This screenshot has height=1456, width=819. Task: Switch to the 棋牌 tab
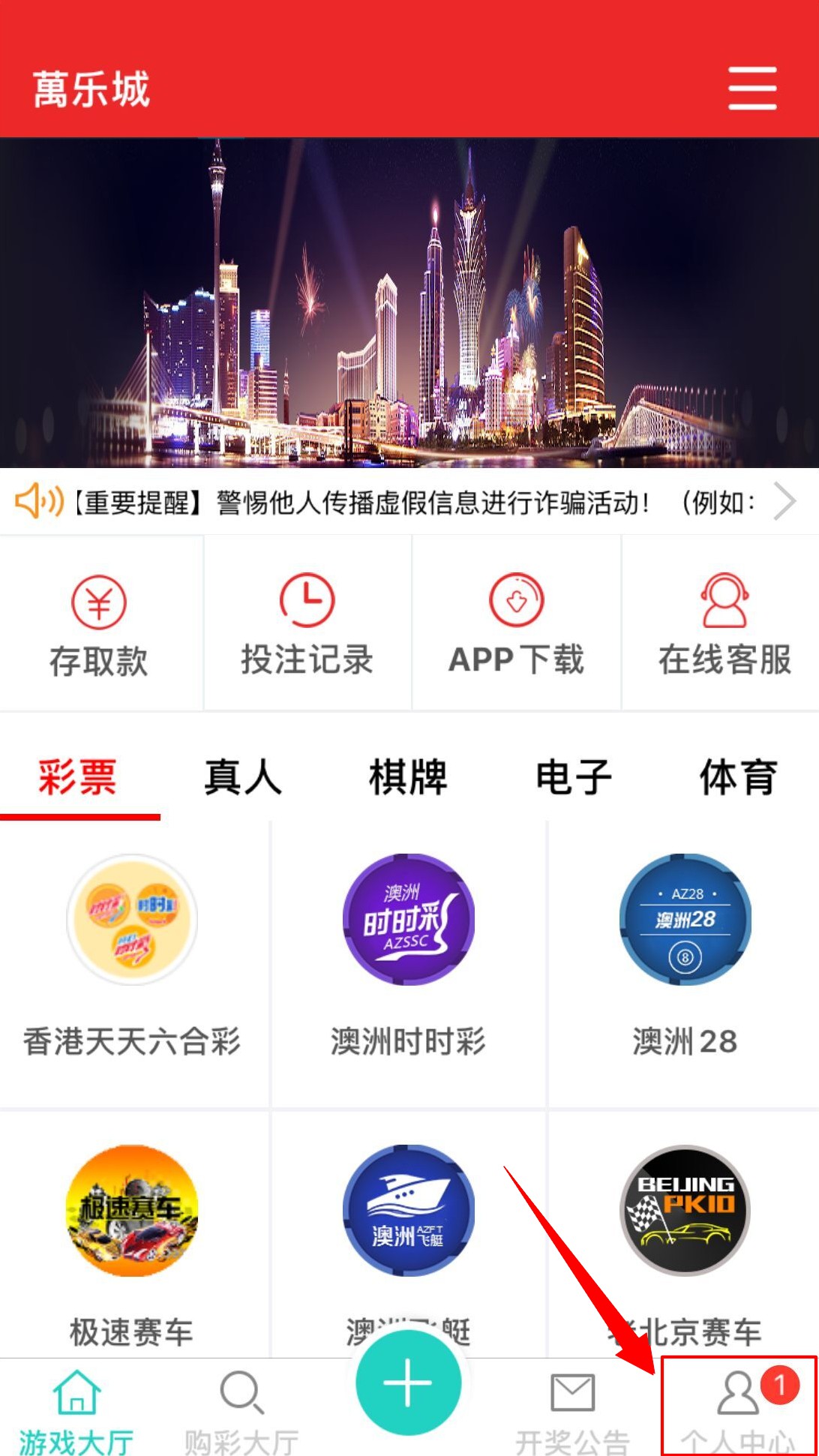point(408,777)
